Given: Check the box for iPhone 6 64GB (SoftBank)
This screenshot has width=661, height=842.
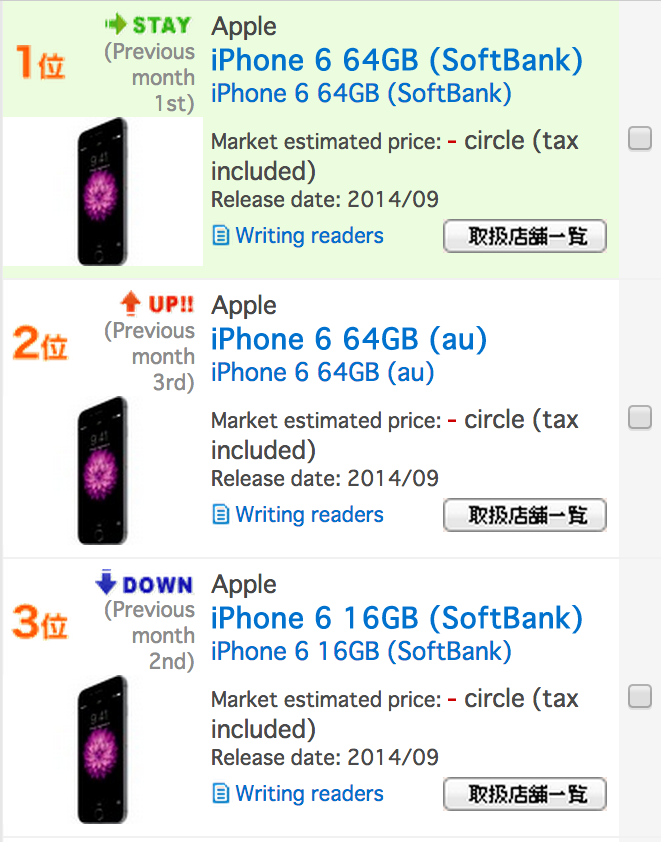Looking at the screenshot, I should point(640,139).
